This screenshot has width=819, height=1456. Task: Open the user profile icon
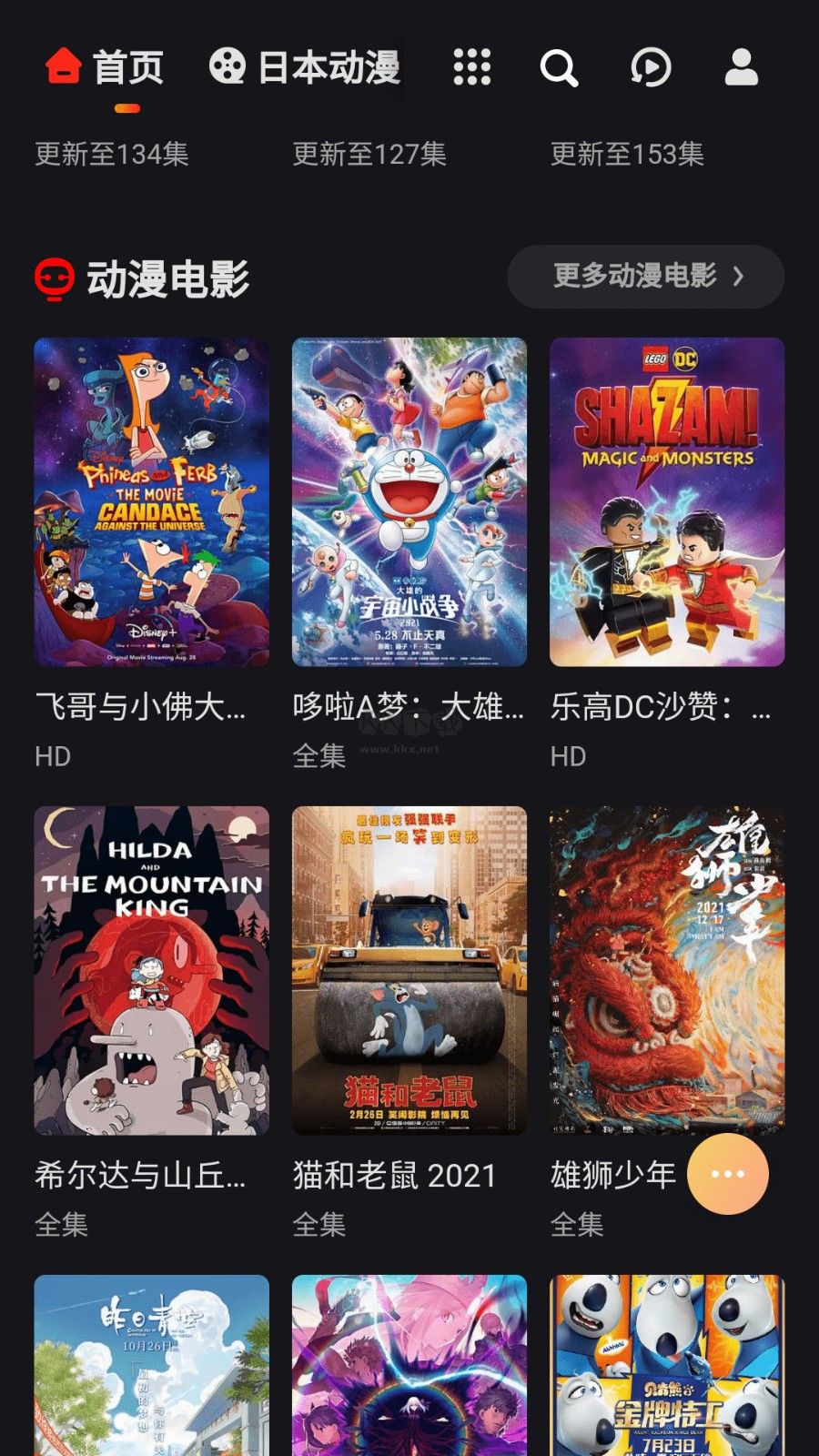point(742,66)
